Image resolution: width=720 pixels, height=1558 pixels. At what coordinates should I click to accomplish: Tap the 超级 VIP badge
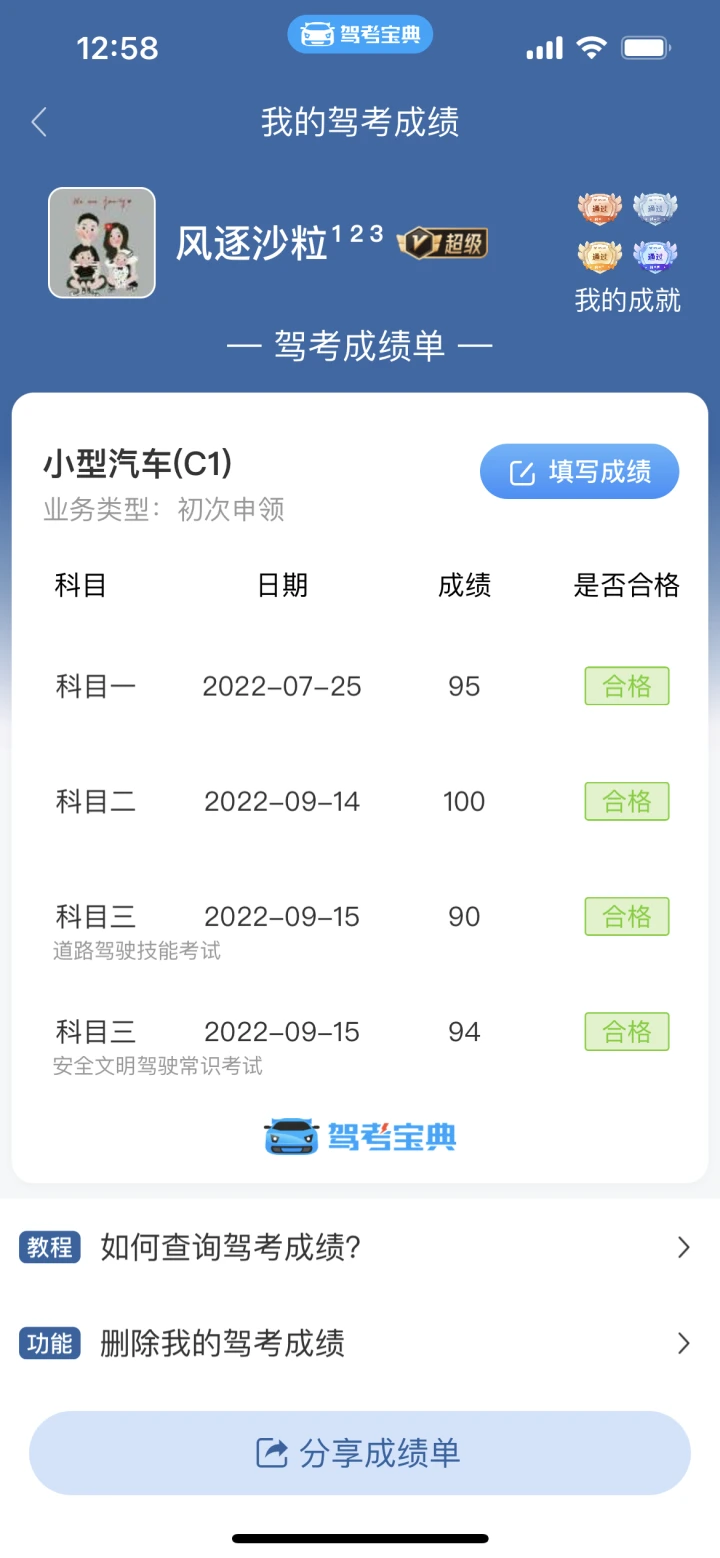pos(442,242)
